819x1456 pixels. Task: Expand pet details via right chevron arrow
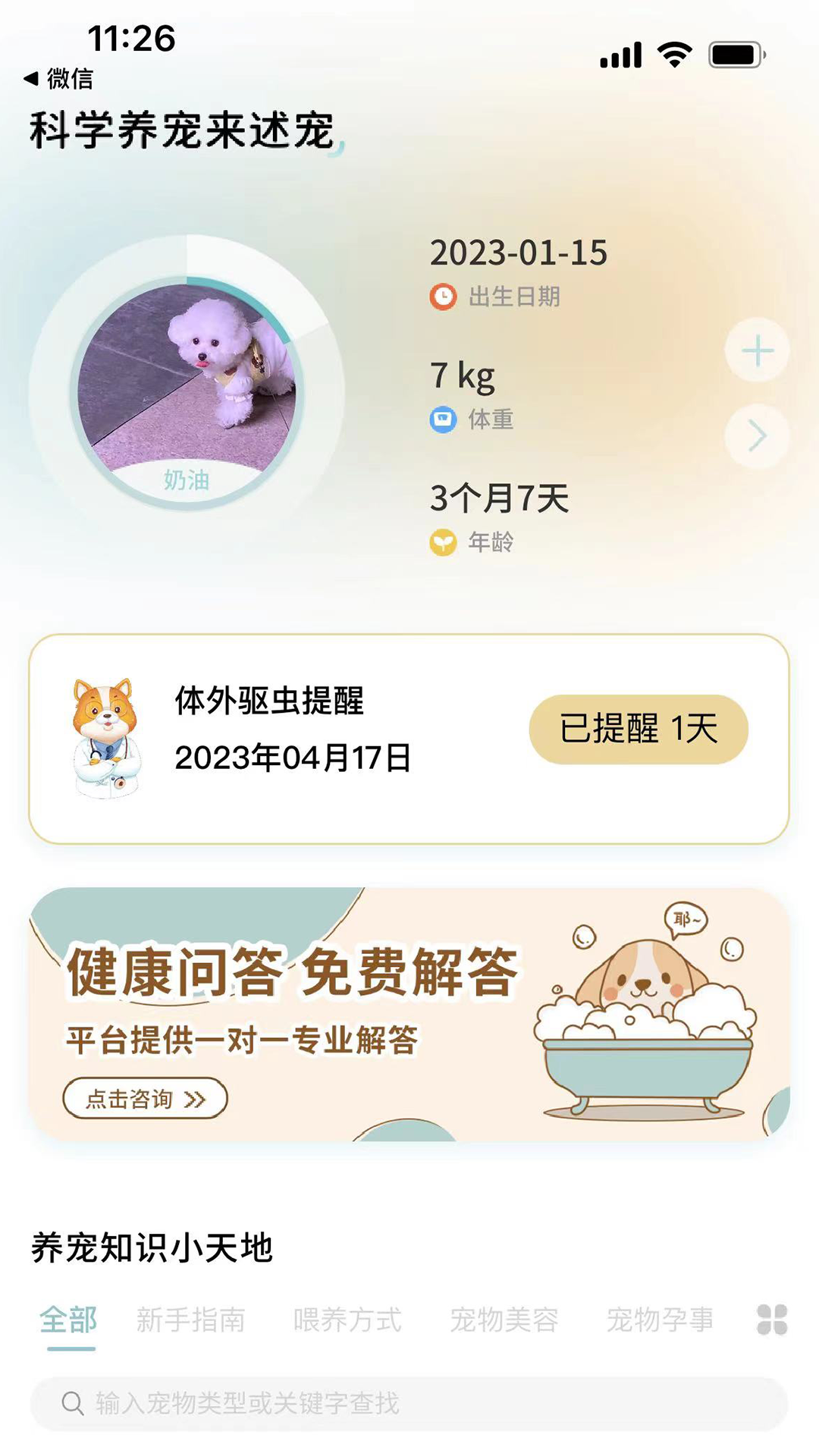[757, 435]
